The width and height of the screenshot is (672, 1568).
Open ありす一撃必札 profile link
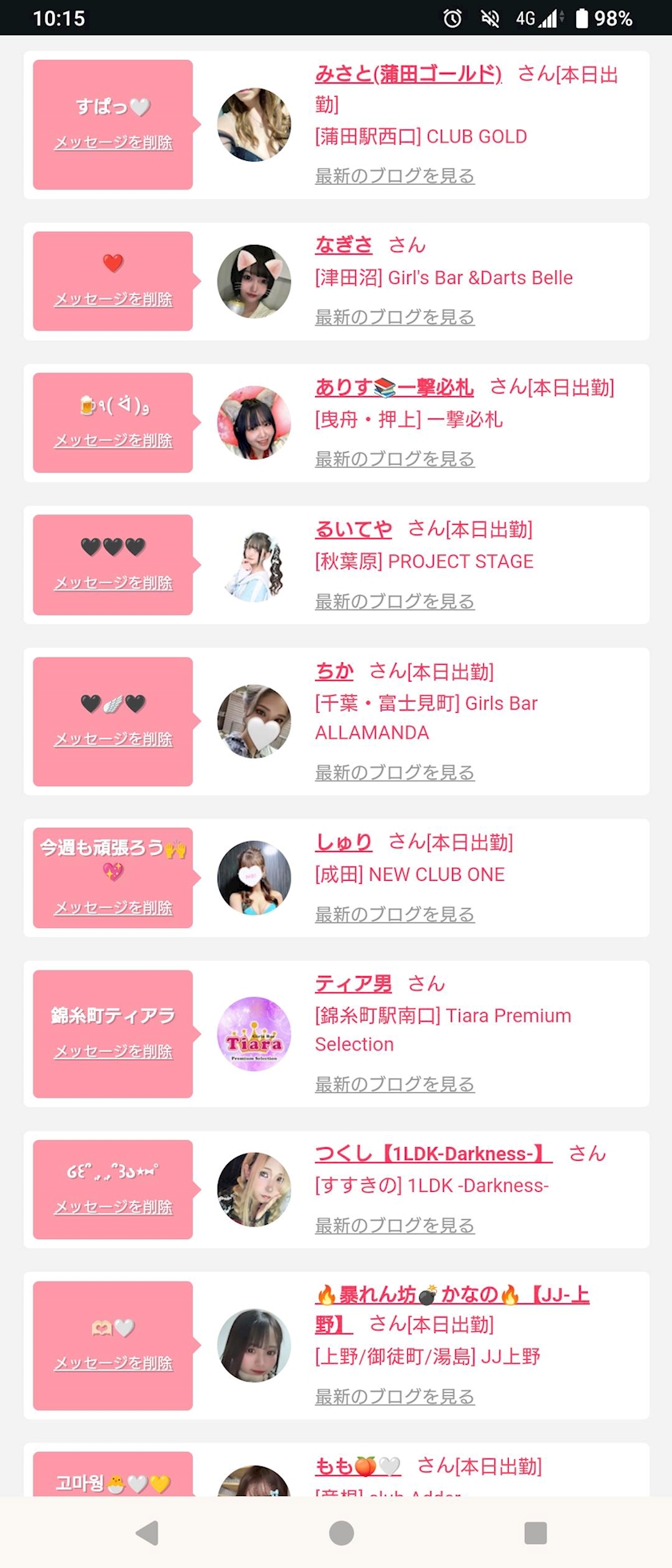pyautogui.click(x=394, y=387)
